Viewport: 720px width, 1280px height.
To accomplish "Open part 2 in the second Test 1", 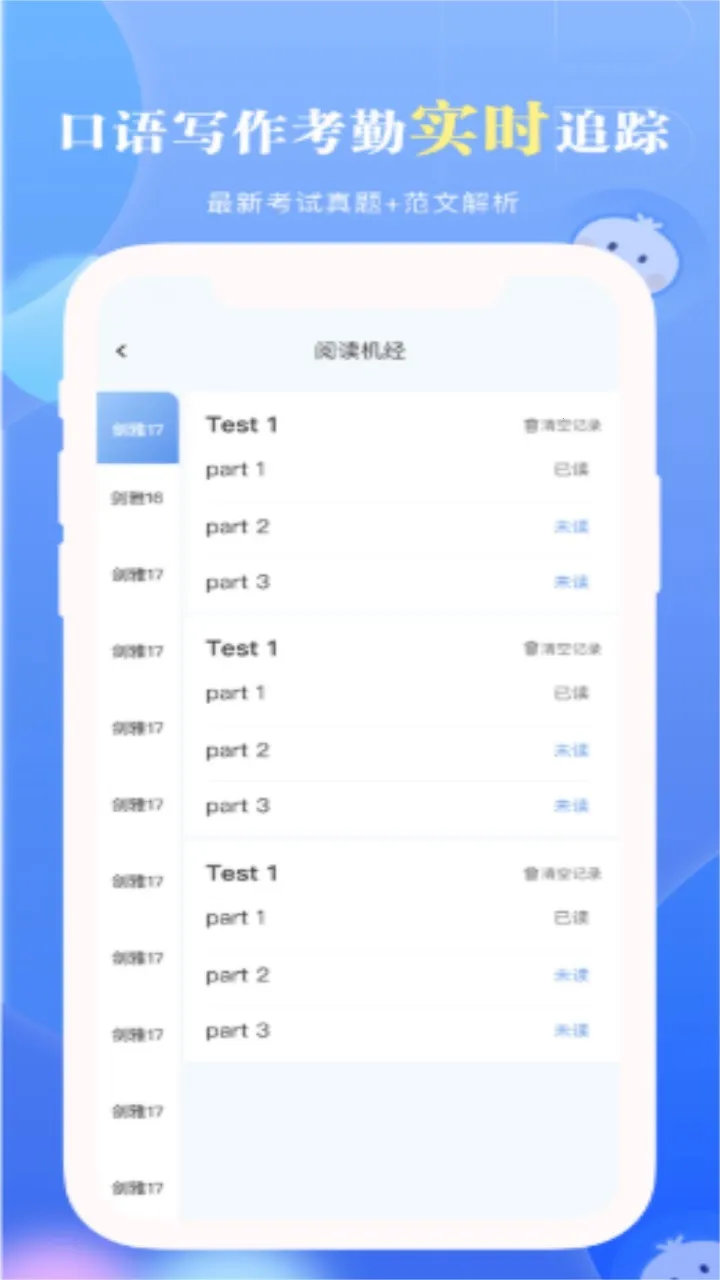I will 236,750.
